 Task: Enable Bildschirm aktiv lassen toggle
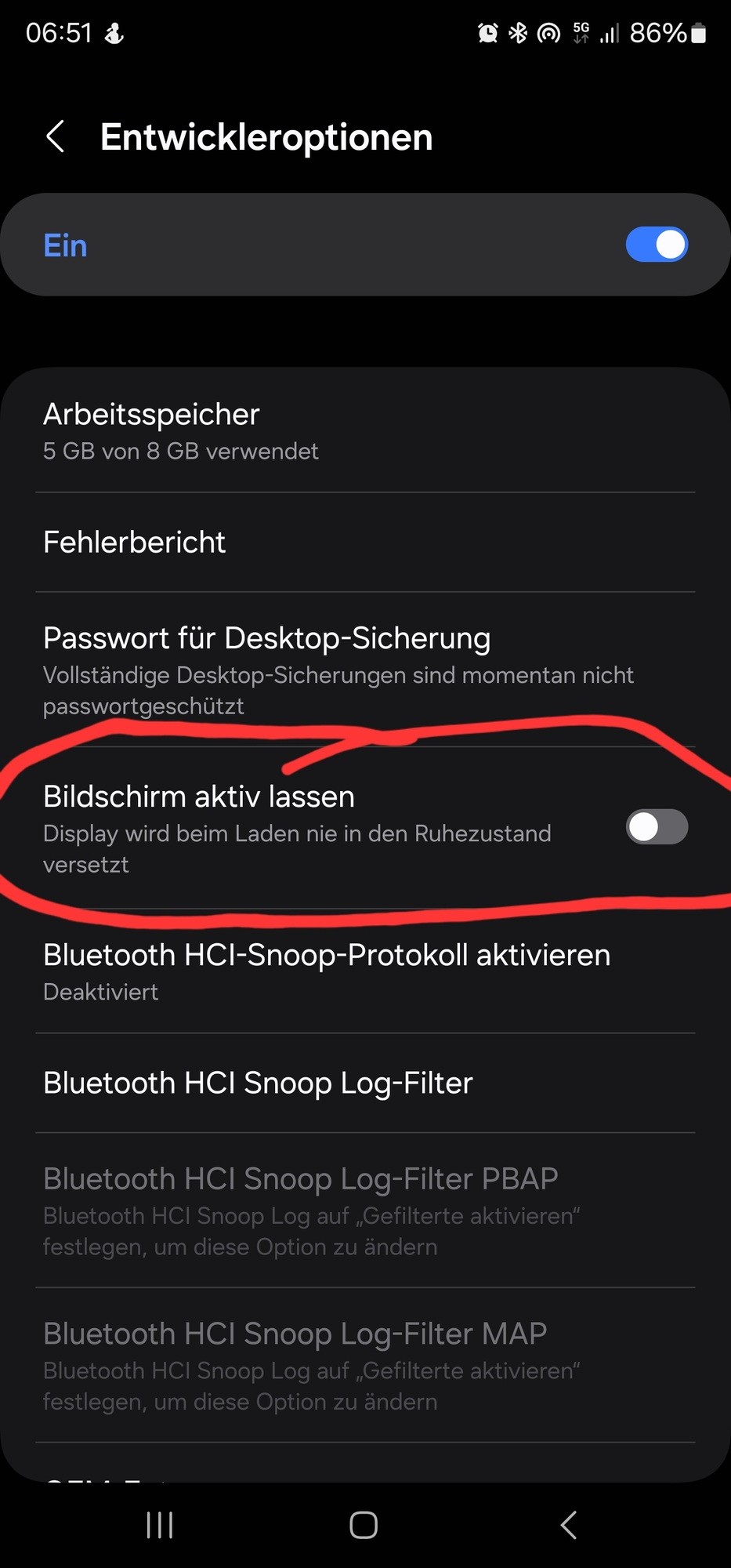(656, 827)
